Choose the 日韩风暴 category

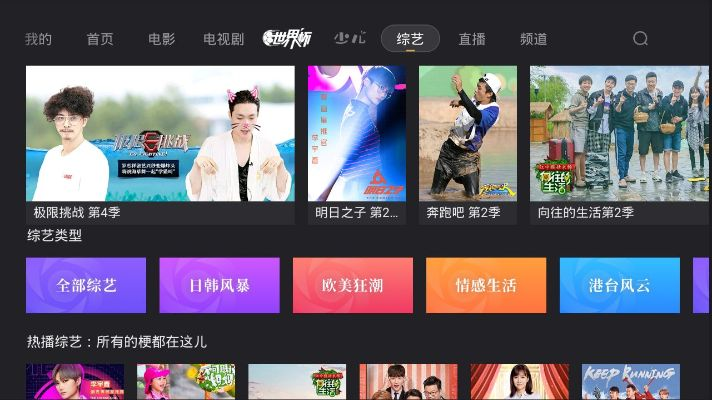219,285
